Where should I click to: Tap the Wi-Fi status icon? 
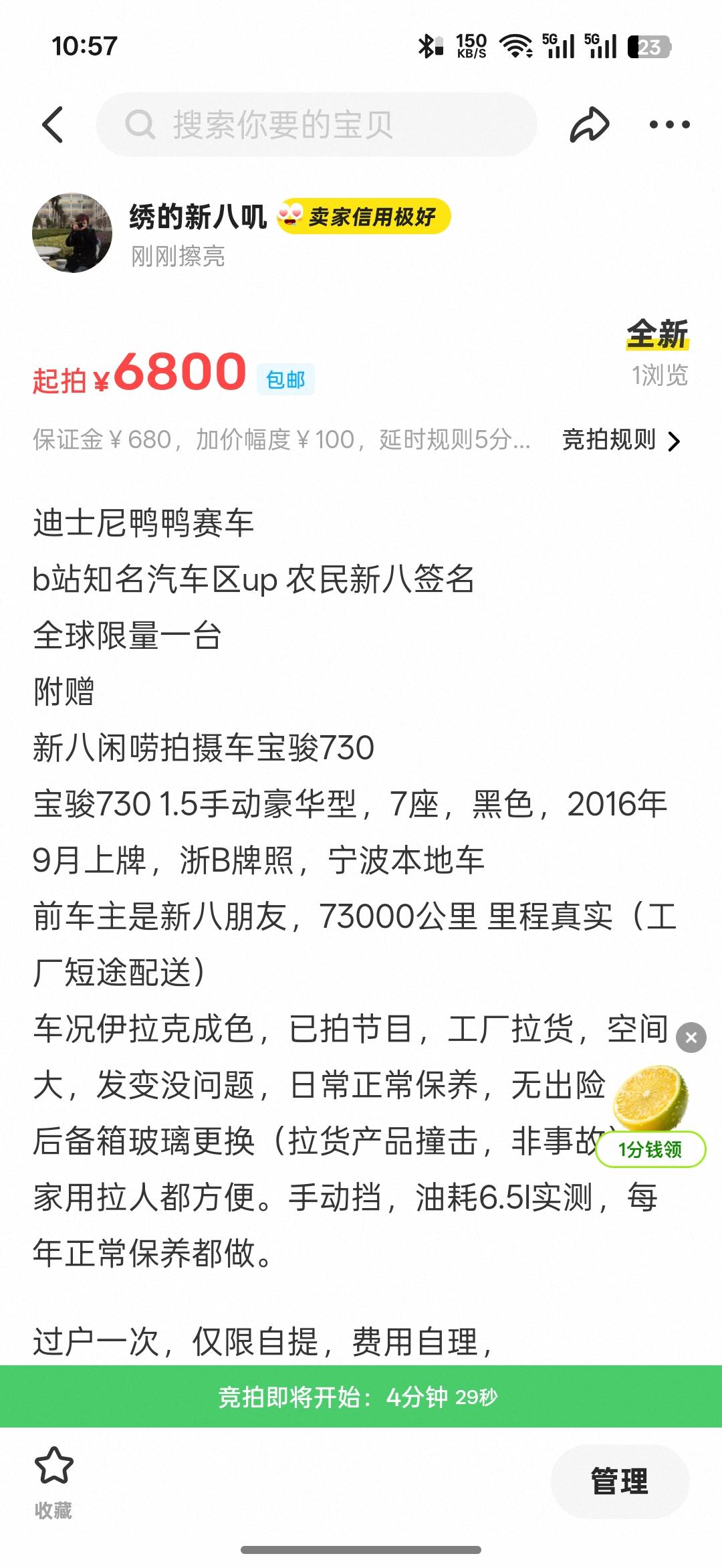click(x=517, y=45)
